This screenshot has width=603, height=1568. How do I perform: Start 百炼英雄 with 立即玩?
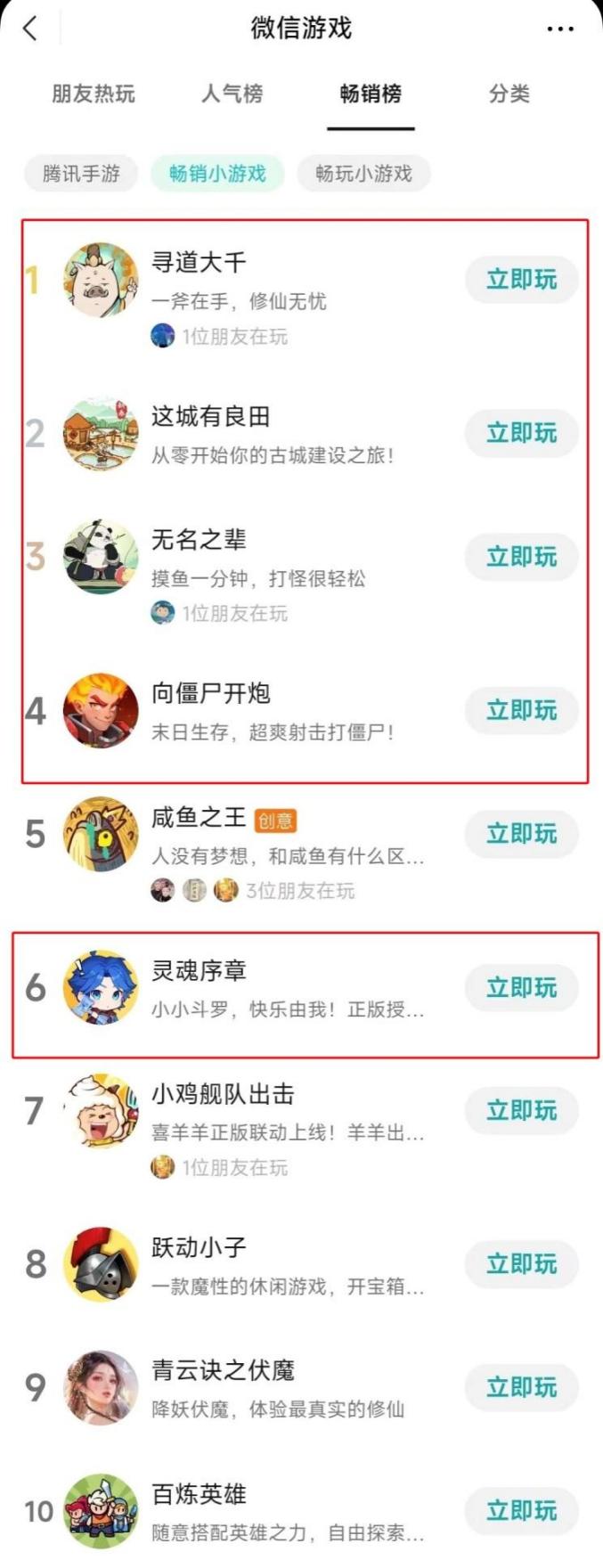tap(521, 1510)
